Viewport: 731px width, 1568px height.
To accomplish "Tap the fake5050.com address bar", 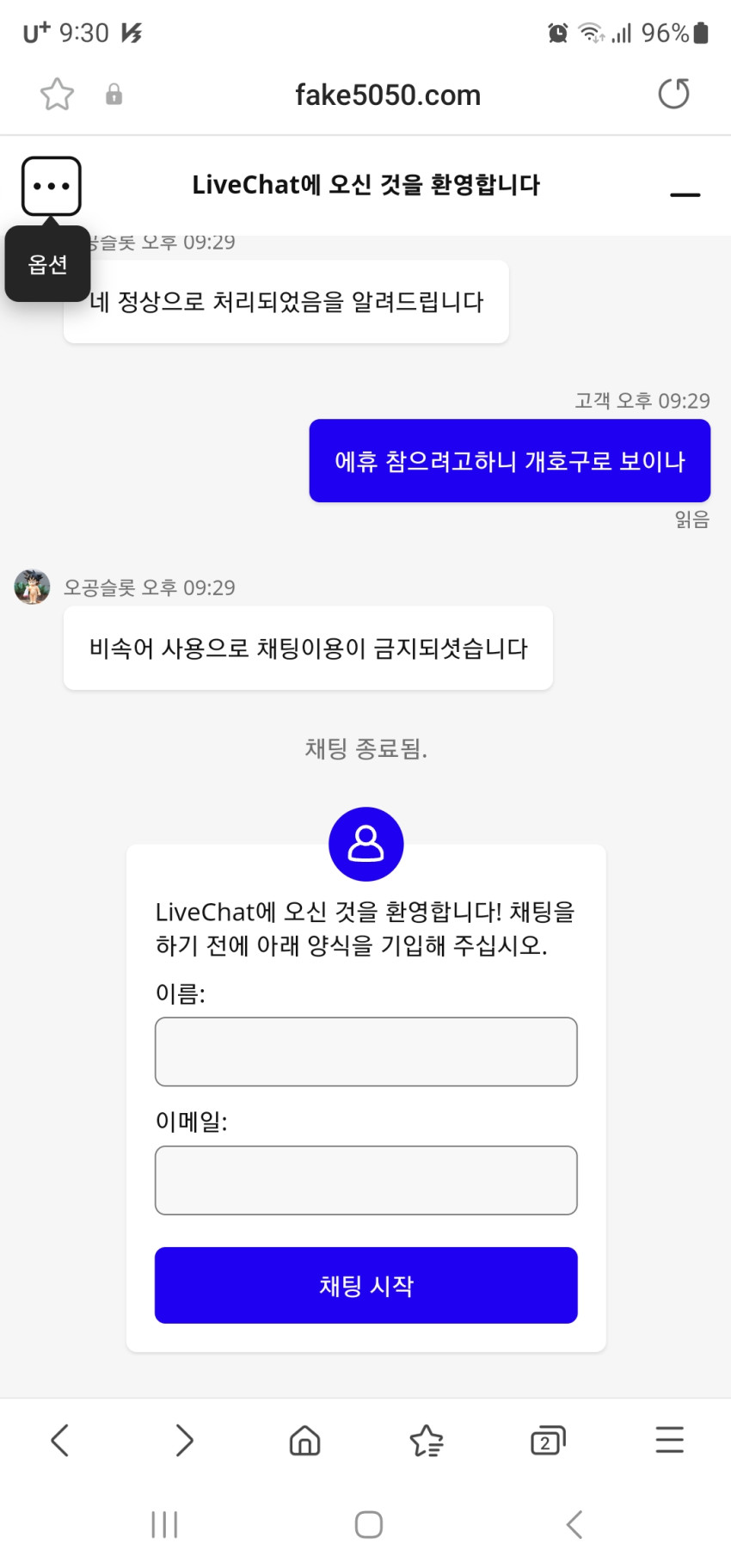I will (388, 95).
